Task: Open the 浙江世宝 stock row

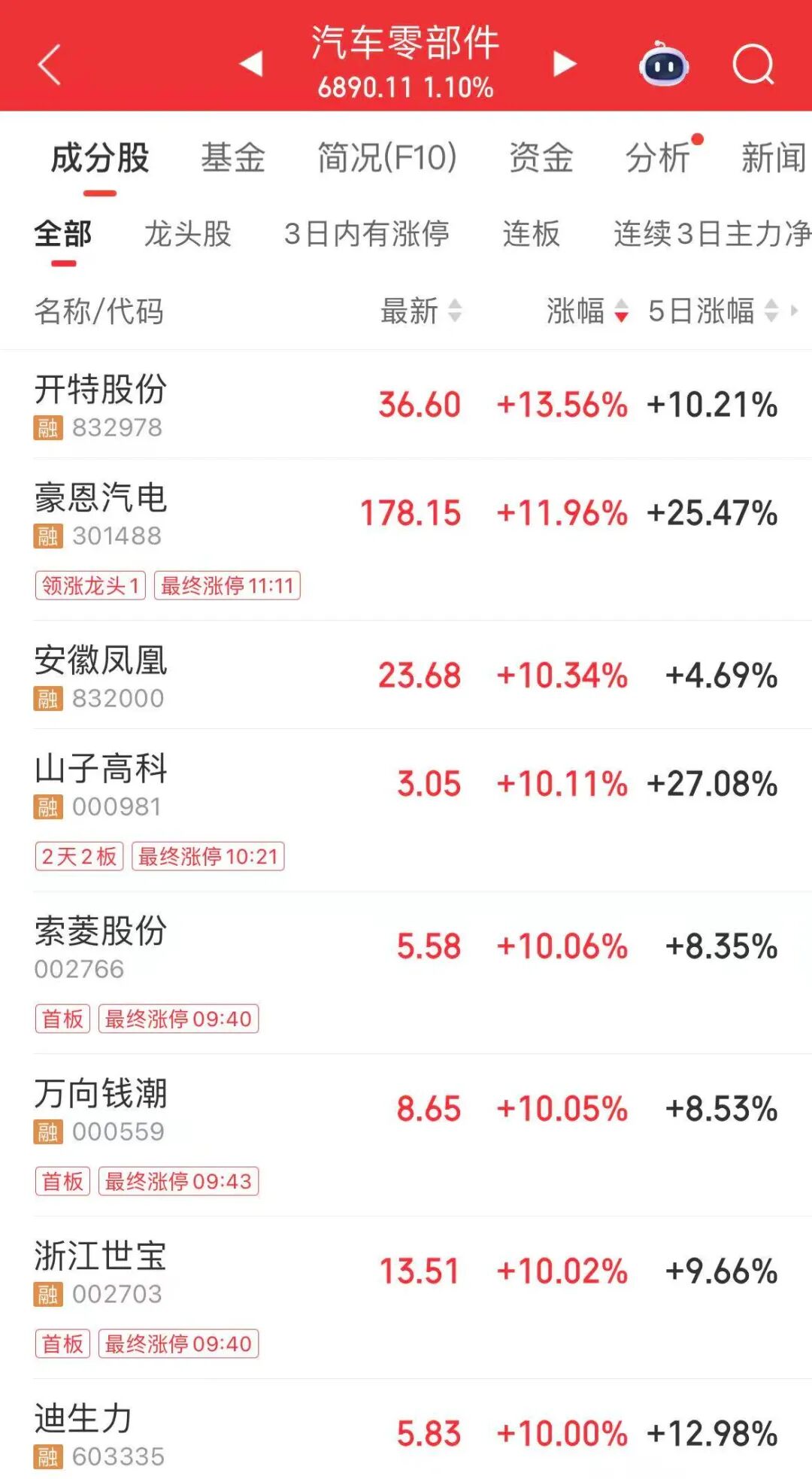Action: (x=406, y=1298)
